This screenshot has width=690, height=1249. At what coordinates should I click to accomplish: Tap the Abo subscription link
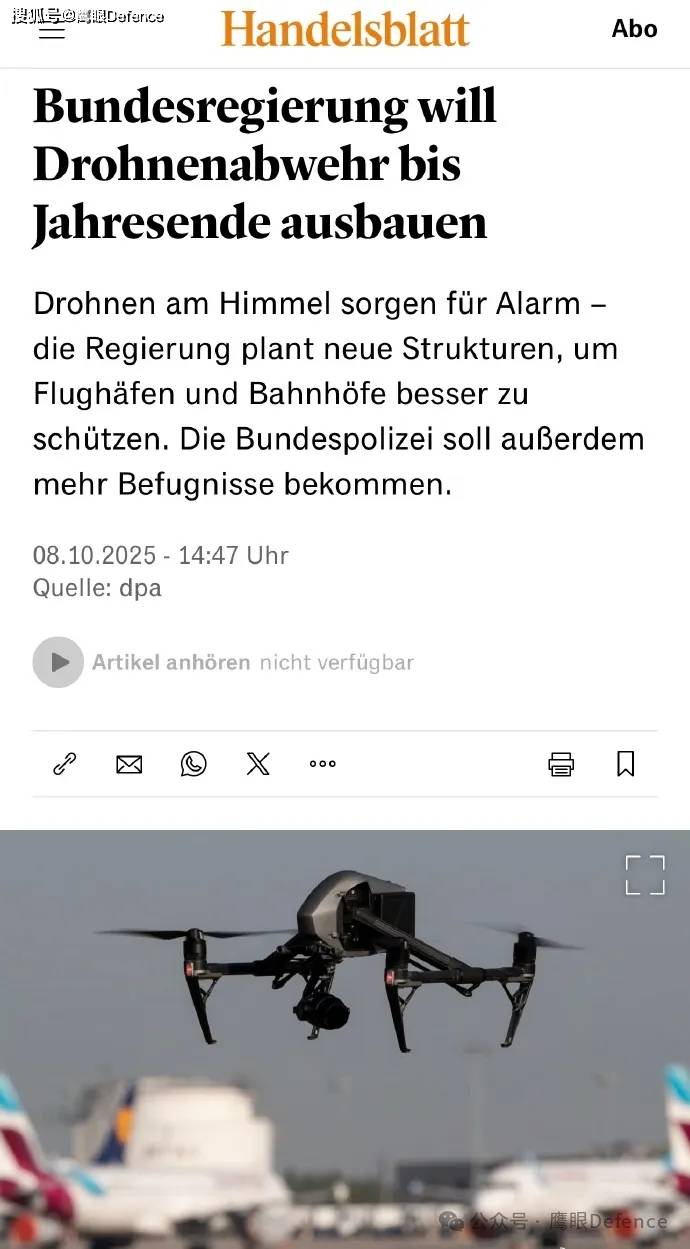pyautogui.click(x=634, y=29)
